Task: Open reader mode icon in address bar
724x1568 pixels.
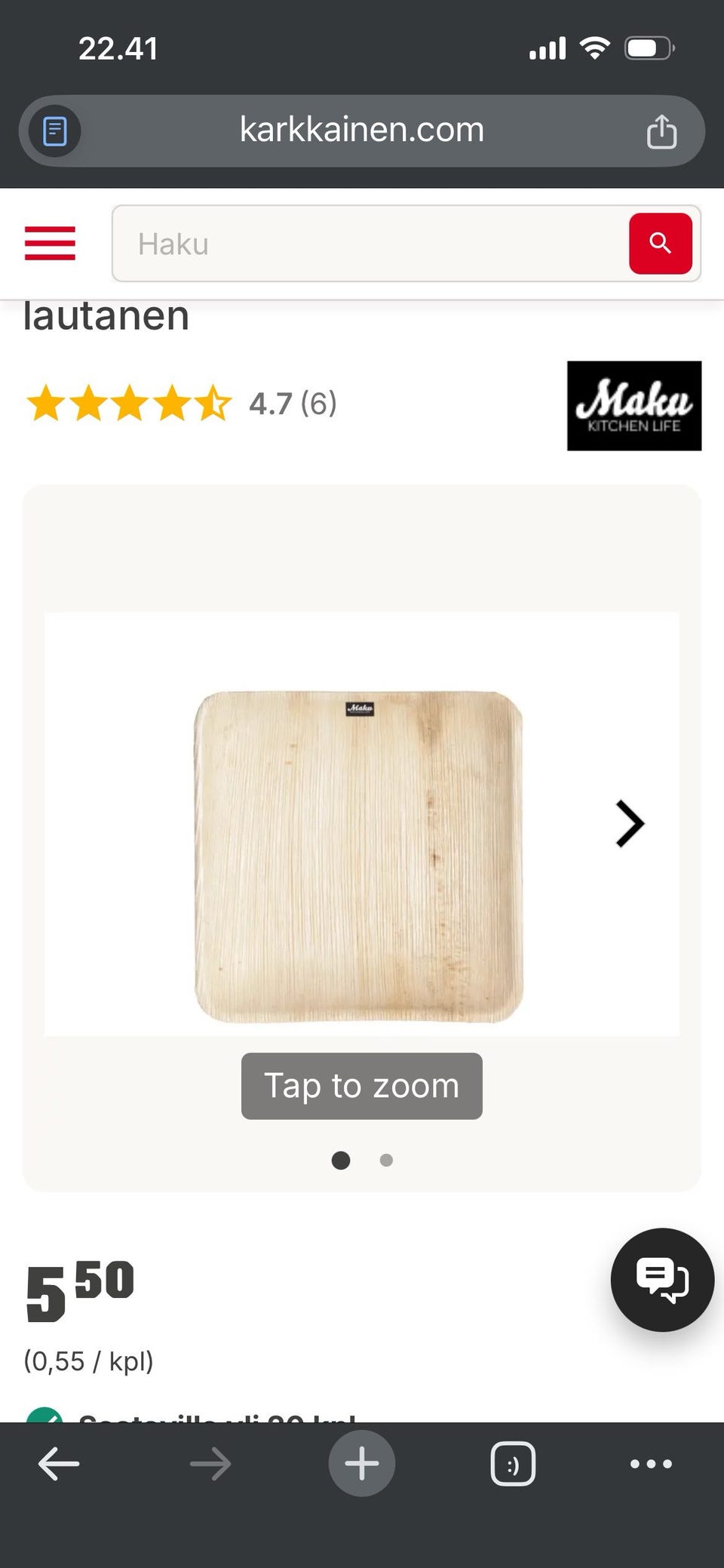Action: point(54,131)
